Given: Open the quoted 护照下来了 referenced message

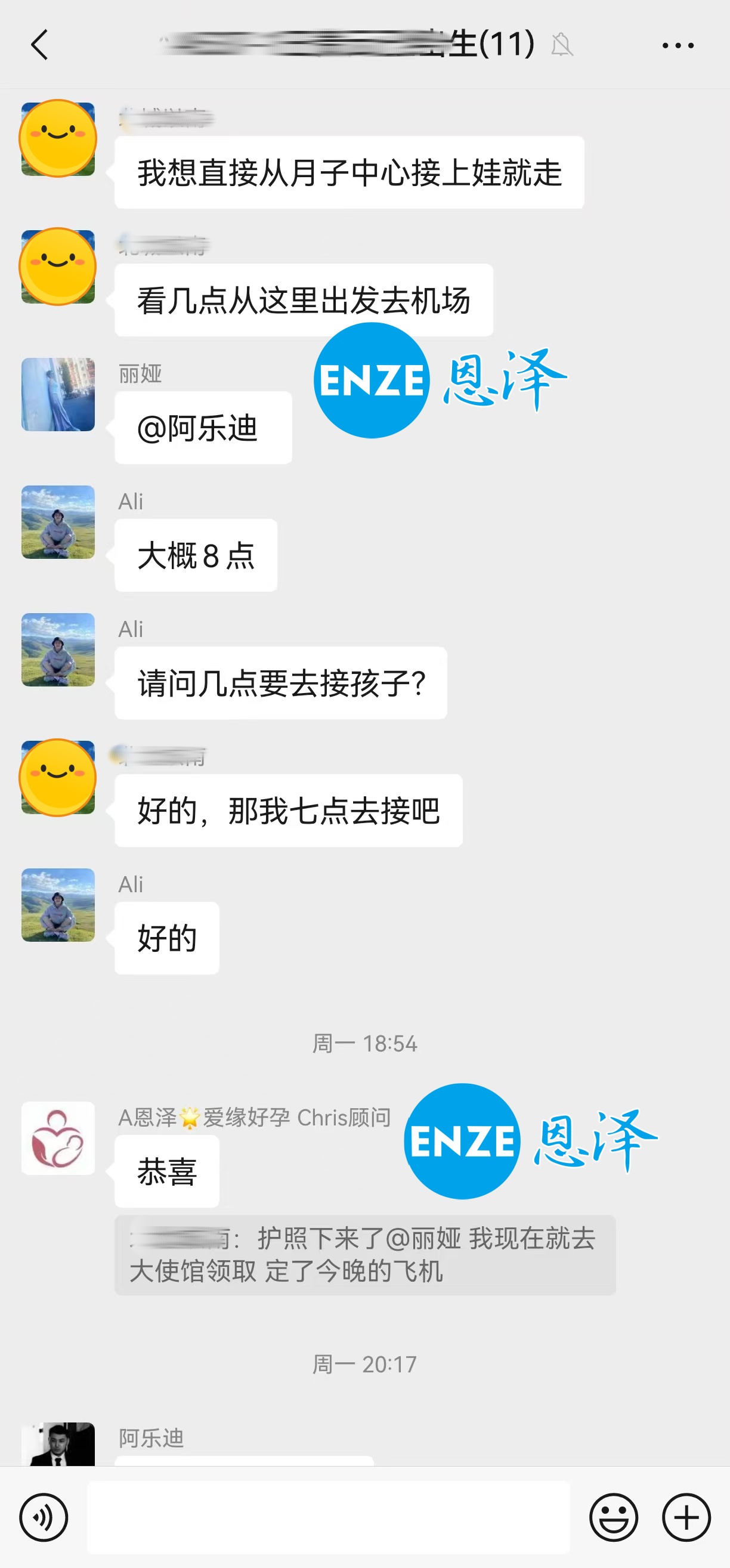Looking at the screenshot, I should pyautogui.click(x=364, y=1255).
